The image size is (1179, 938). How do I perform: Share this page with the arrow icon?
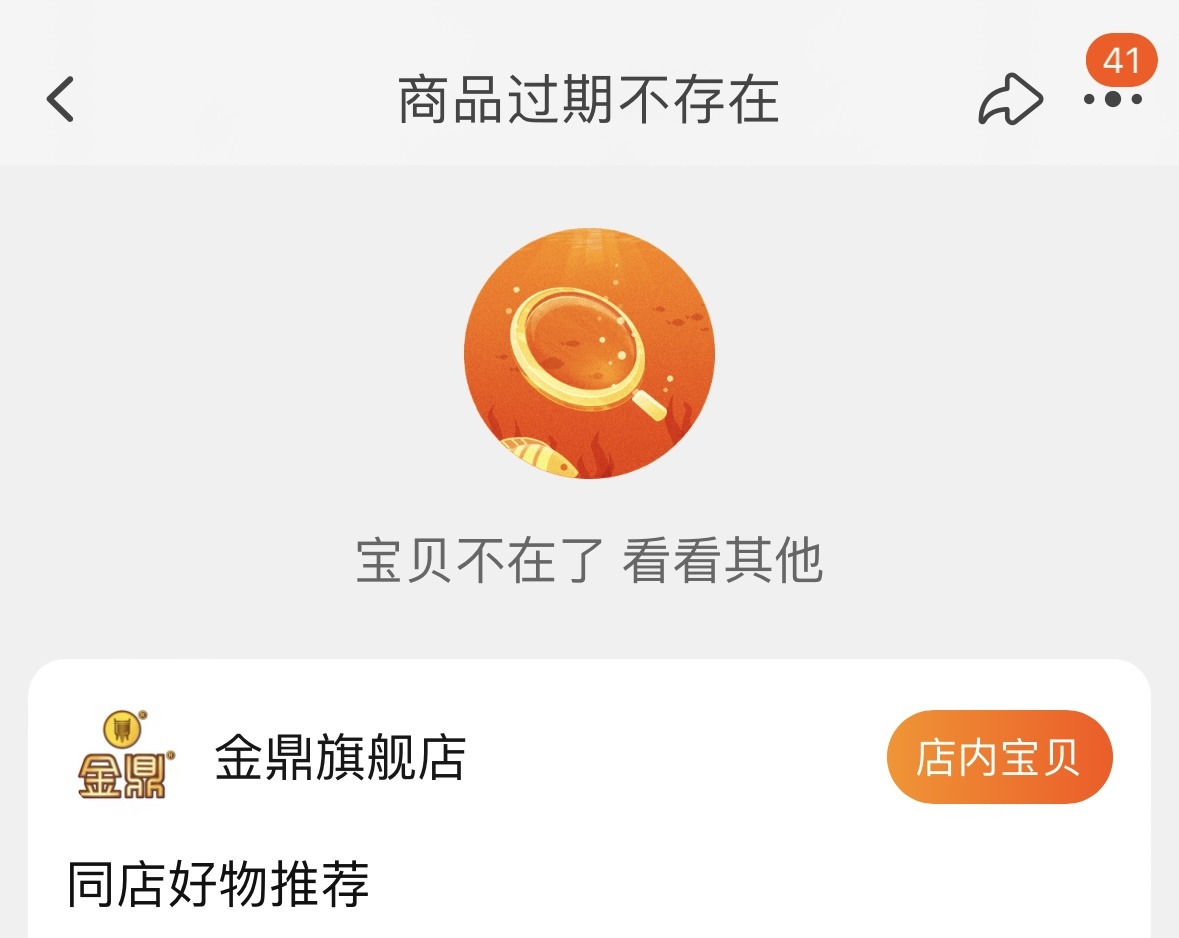click(x=1010, y=100)
